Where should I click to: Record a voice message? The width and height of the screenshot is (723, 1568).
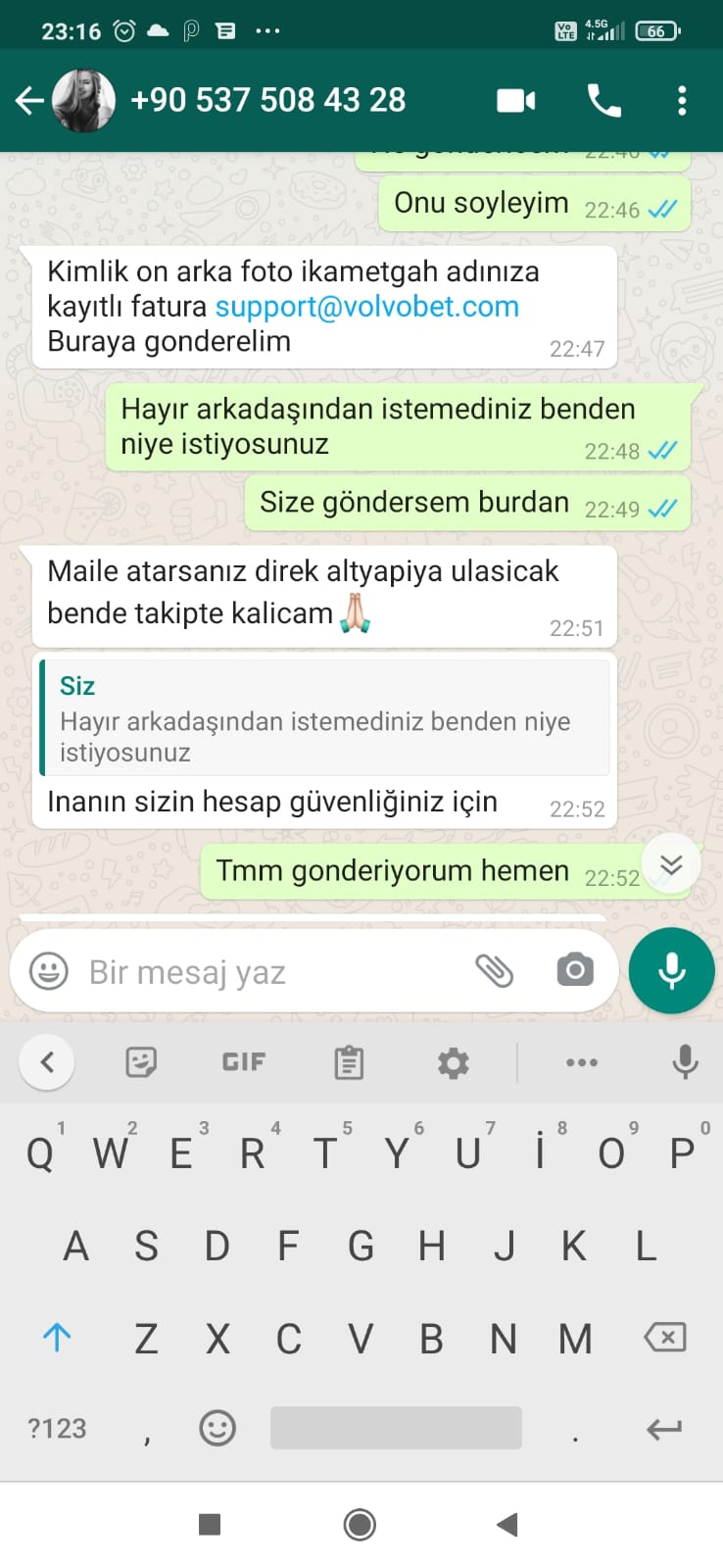(672, 970)
